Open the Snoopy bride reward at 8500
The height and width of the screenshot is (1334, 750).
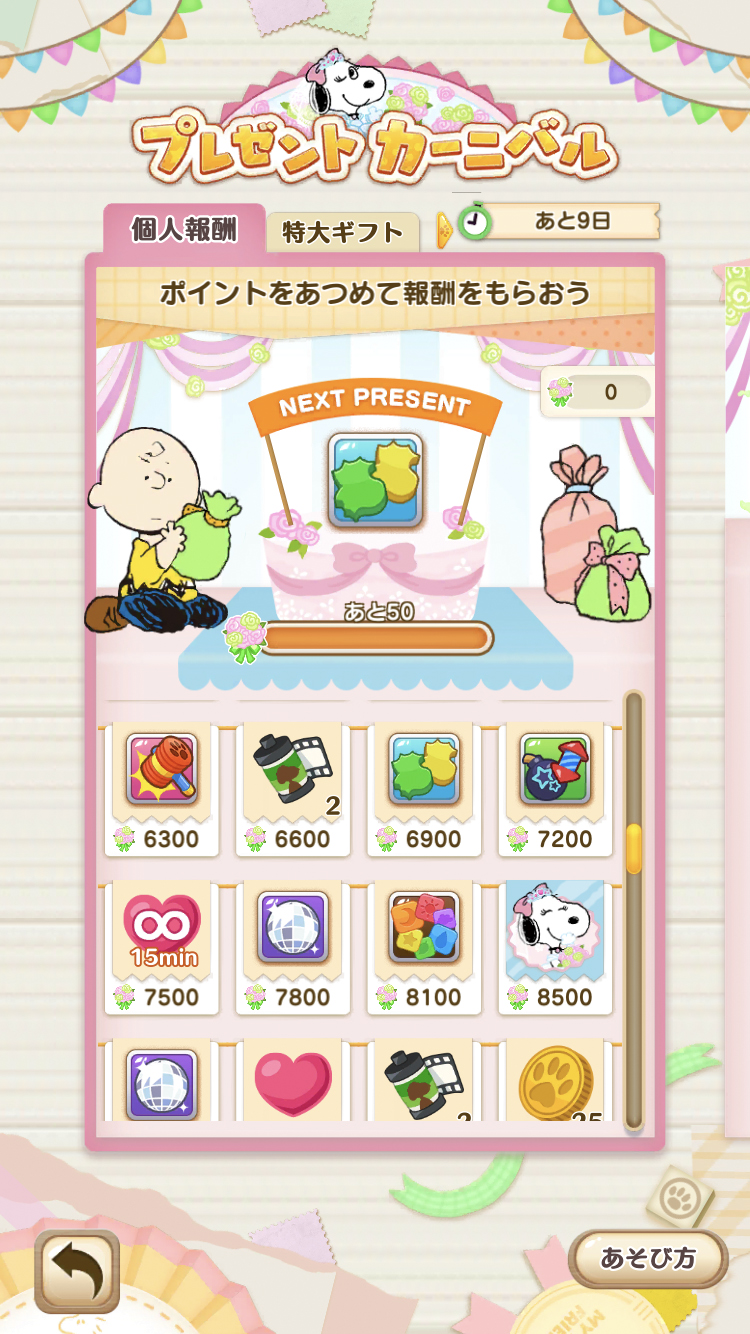(x=555, y=930)
